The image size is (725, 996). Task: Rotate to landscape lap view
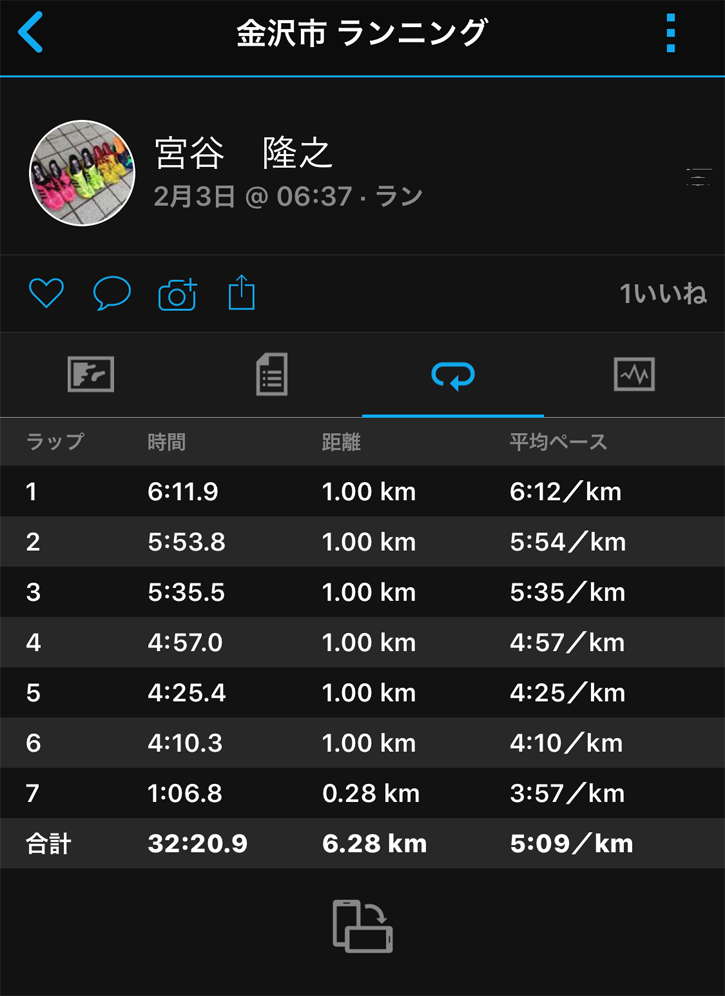click(362, 925)
